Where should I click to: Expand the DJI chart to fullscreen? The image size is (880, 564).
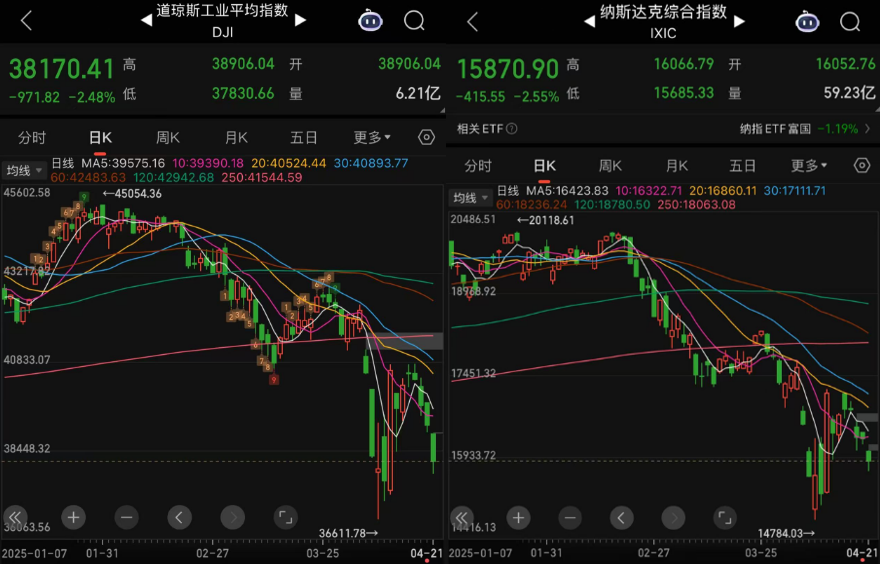pos(285,517)
